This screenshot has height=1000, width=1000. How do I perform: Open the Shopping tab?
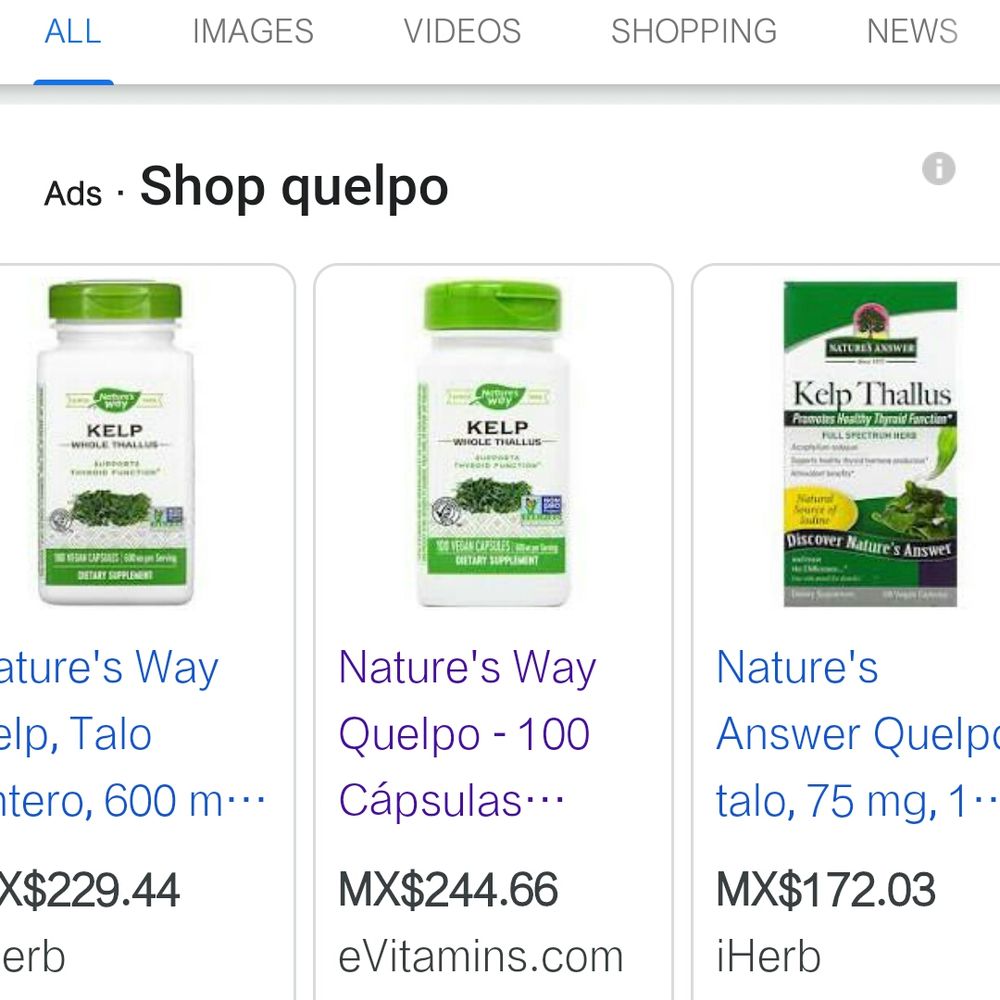pos(693,32)
